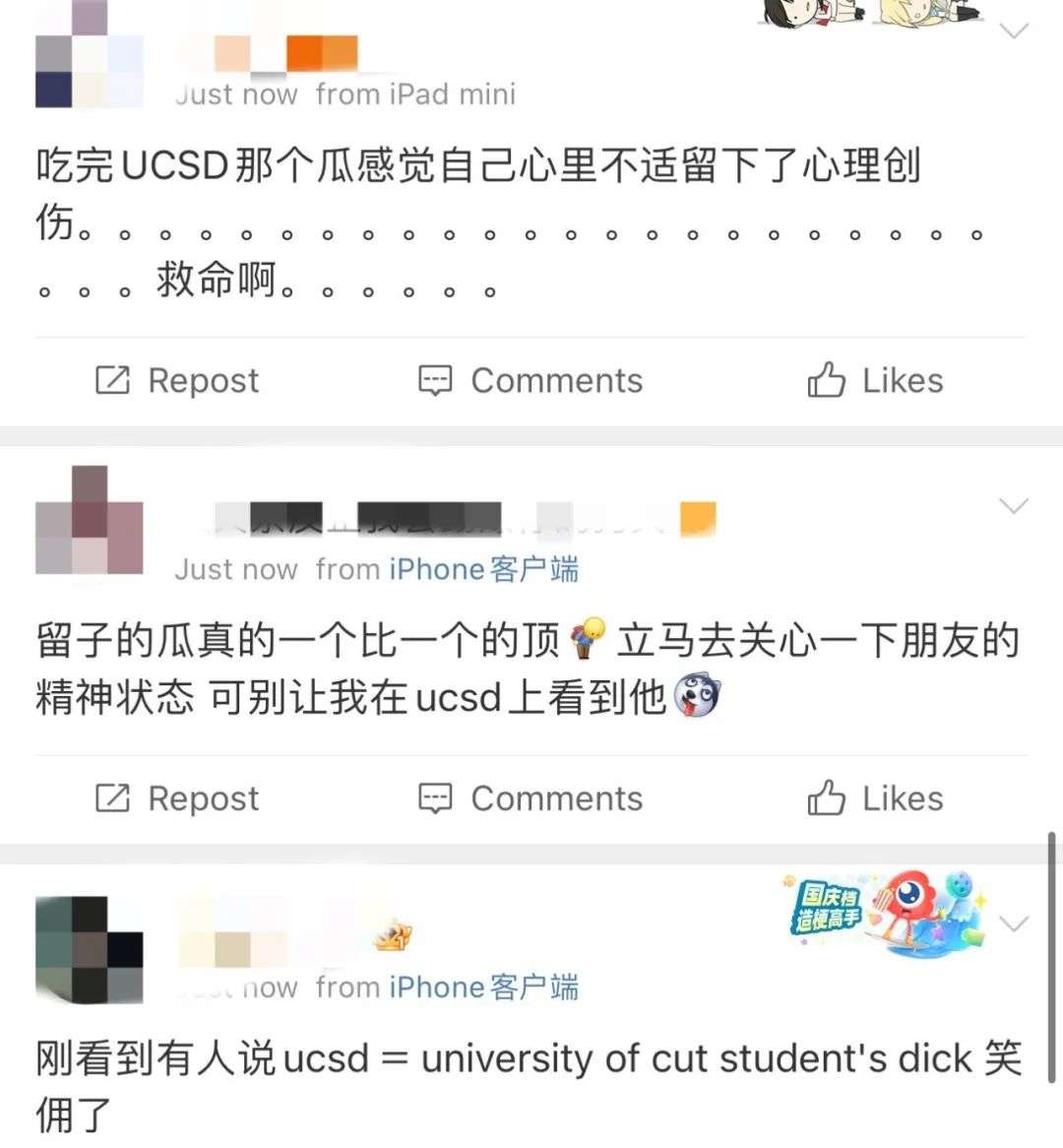1063x1148 pixels.
Task: Expand options chevron on the university of cut post
Action: [x=1013, y=924]
